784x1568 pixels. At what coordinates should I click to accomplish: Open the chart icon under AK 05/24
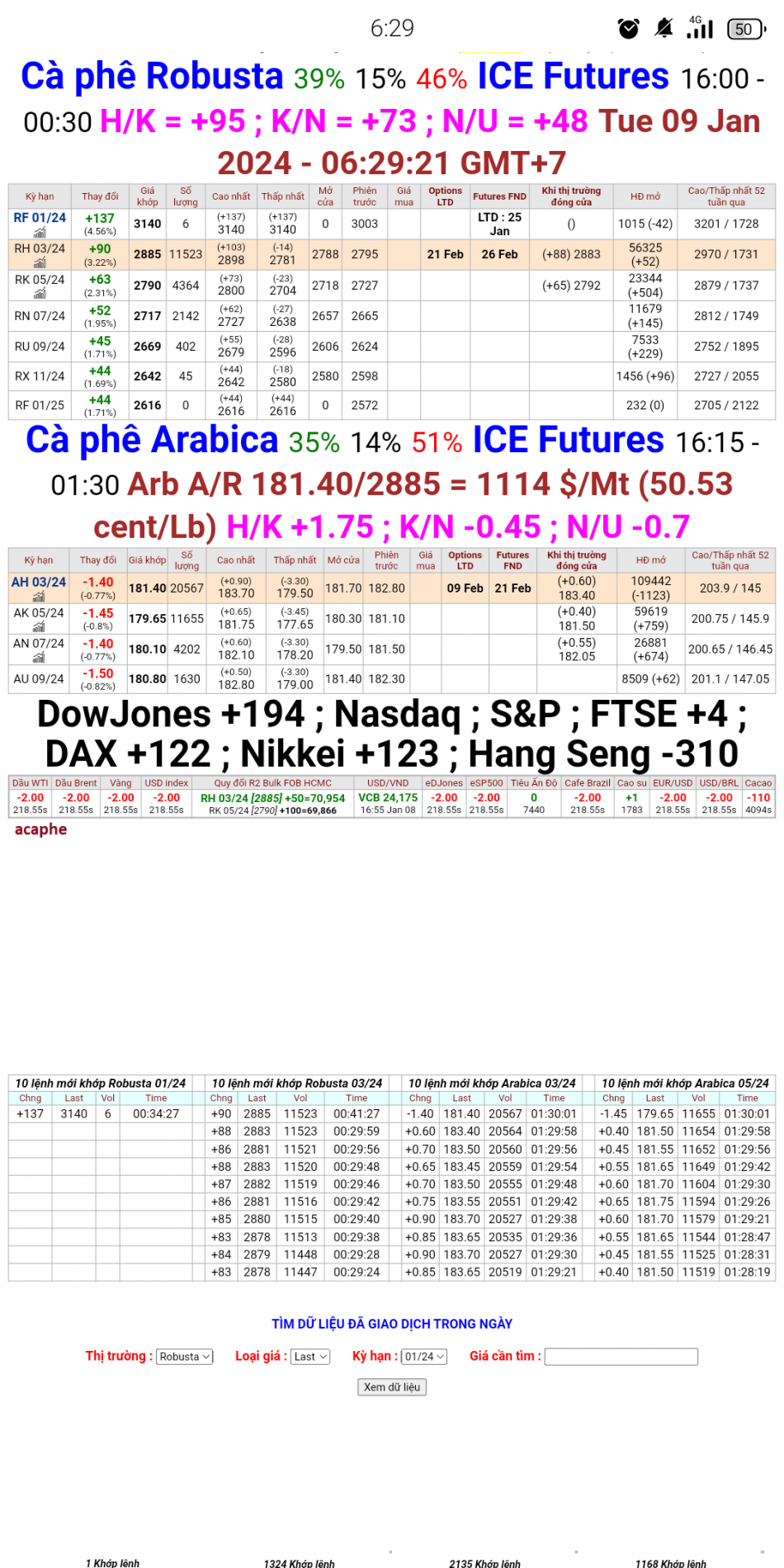(39, 626)
